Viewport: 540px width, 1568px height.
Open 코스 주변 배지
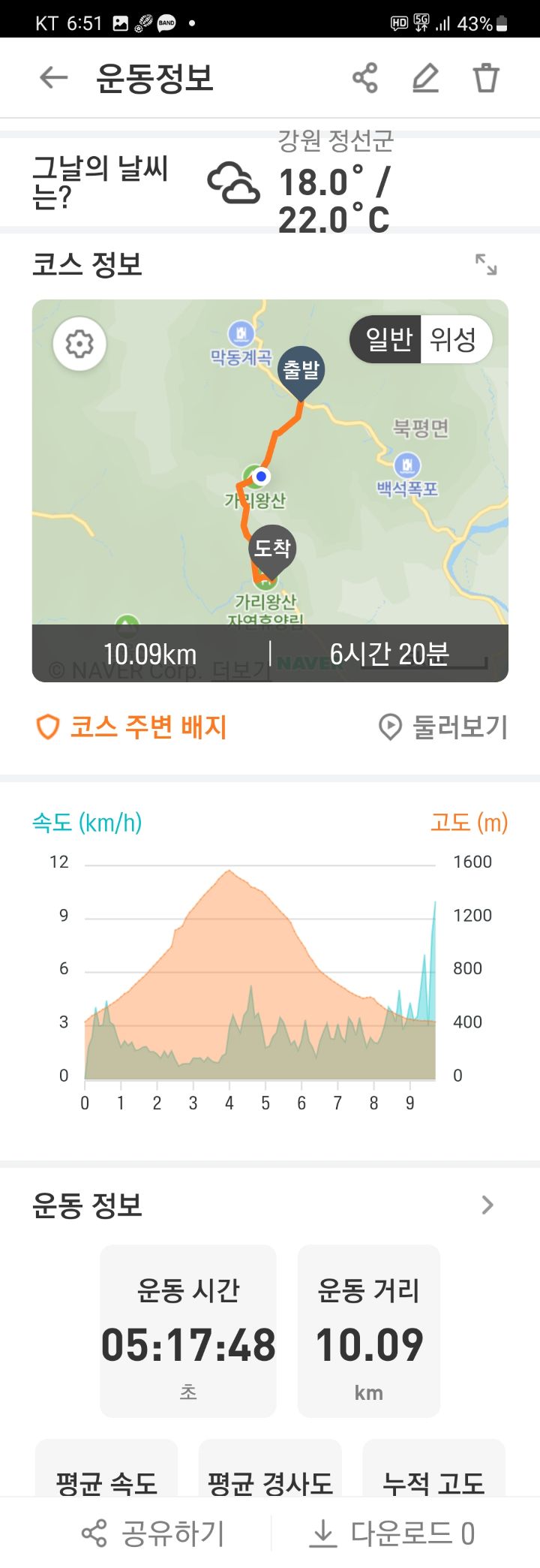pos(131,727)
